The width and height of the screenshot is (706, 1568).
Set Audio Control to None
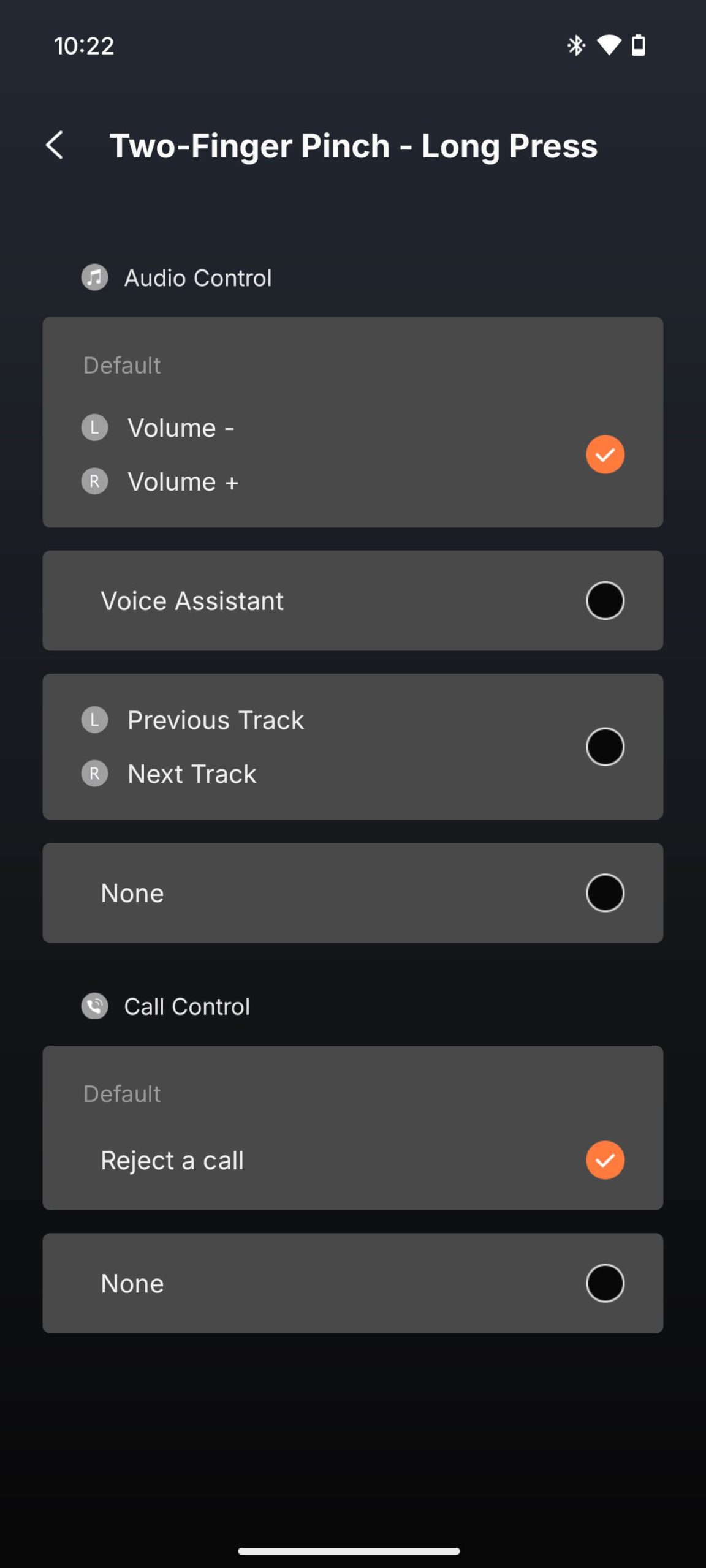[604, 892]
